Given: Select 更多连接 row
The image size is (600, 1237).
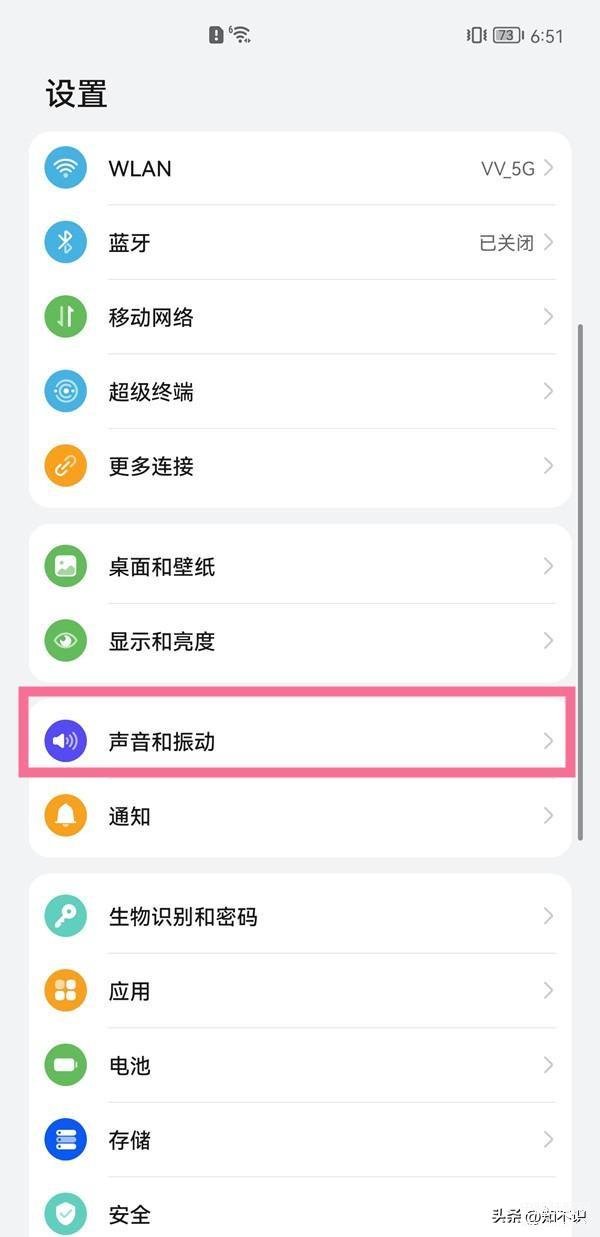Looking at the screenshot, I should (x=300, y=466).
